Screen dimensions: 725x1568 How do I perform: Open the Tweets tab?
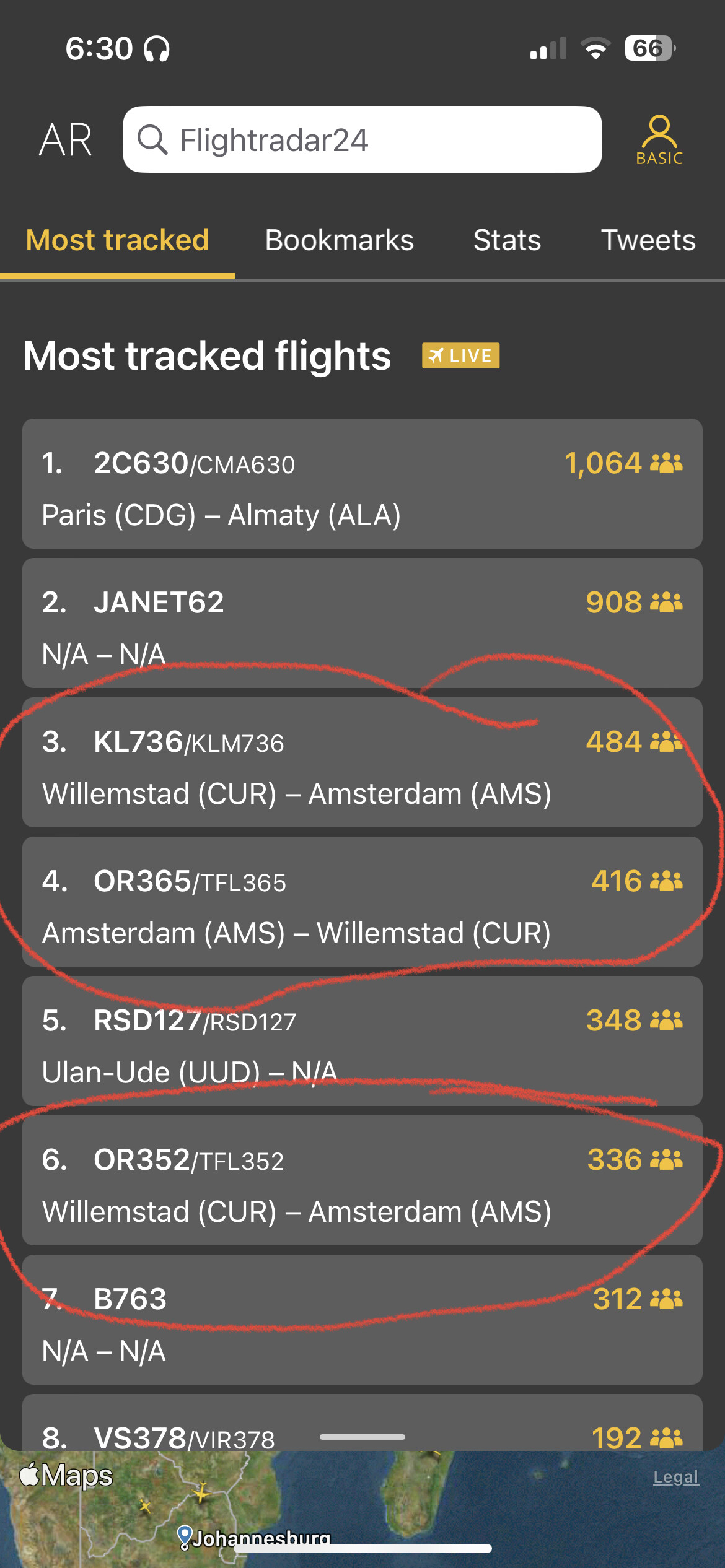pos(648,240)
